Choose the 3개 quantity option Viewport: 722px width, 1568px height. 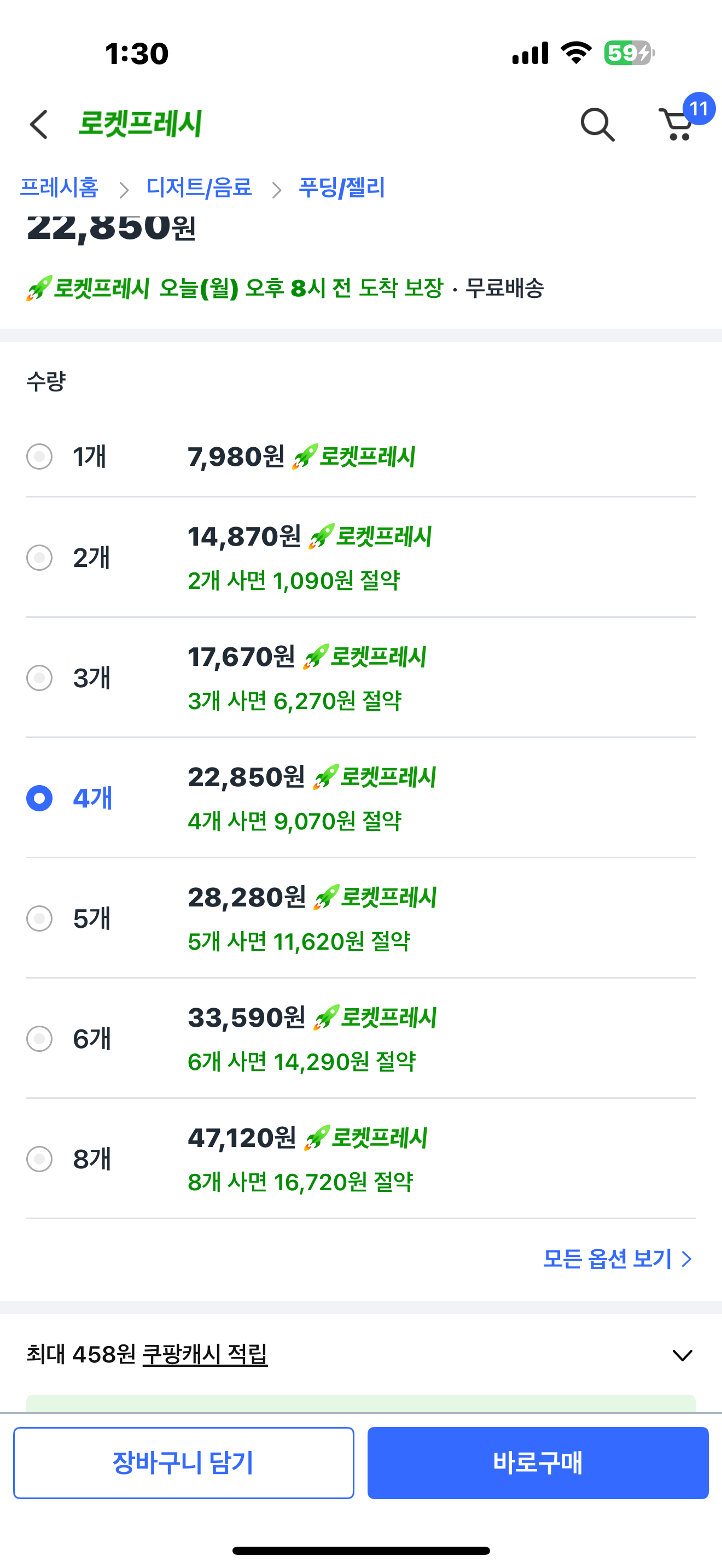click(361, 677)
